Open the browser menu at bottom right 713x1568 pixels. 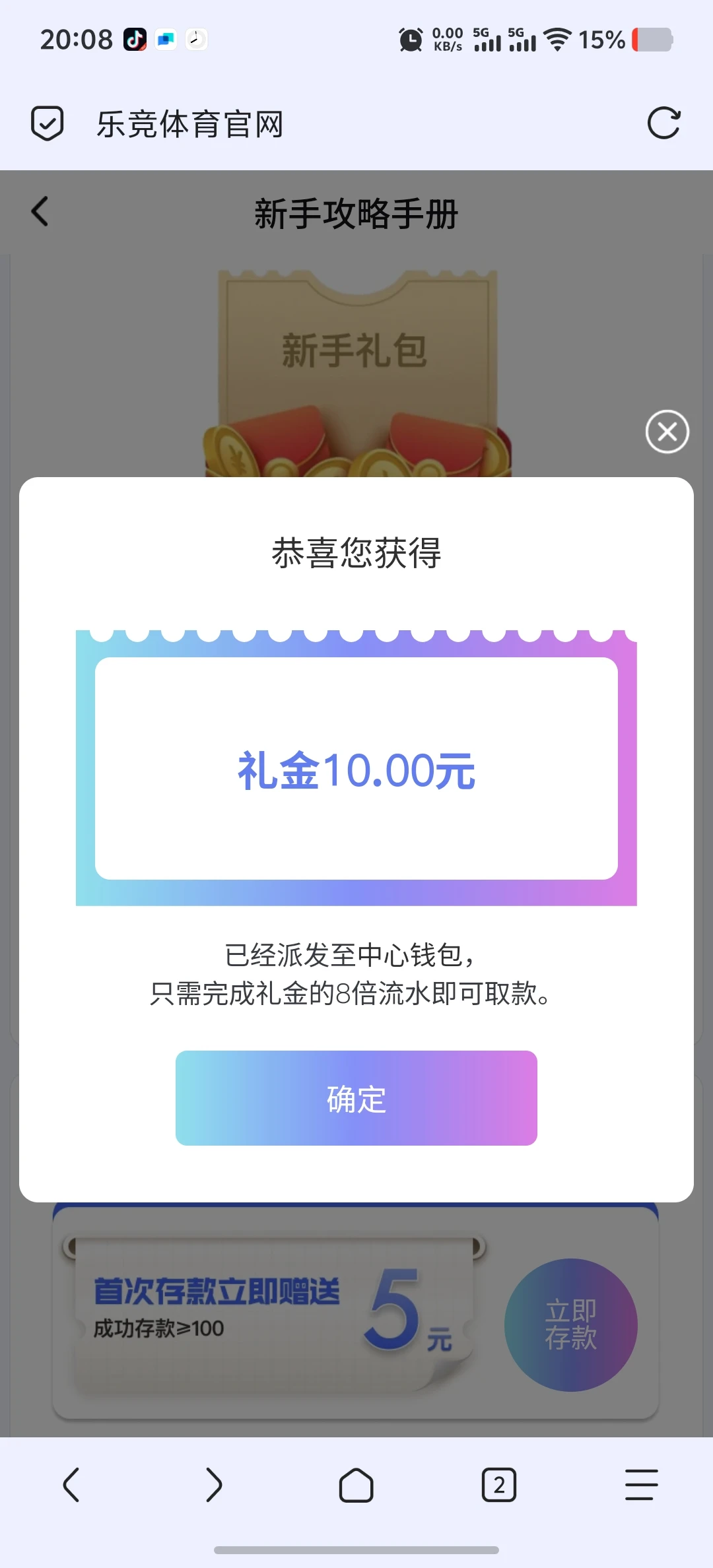(x=640, y=1486)
